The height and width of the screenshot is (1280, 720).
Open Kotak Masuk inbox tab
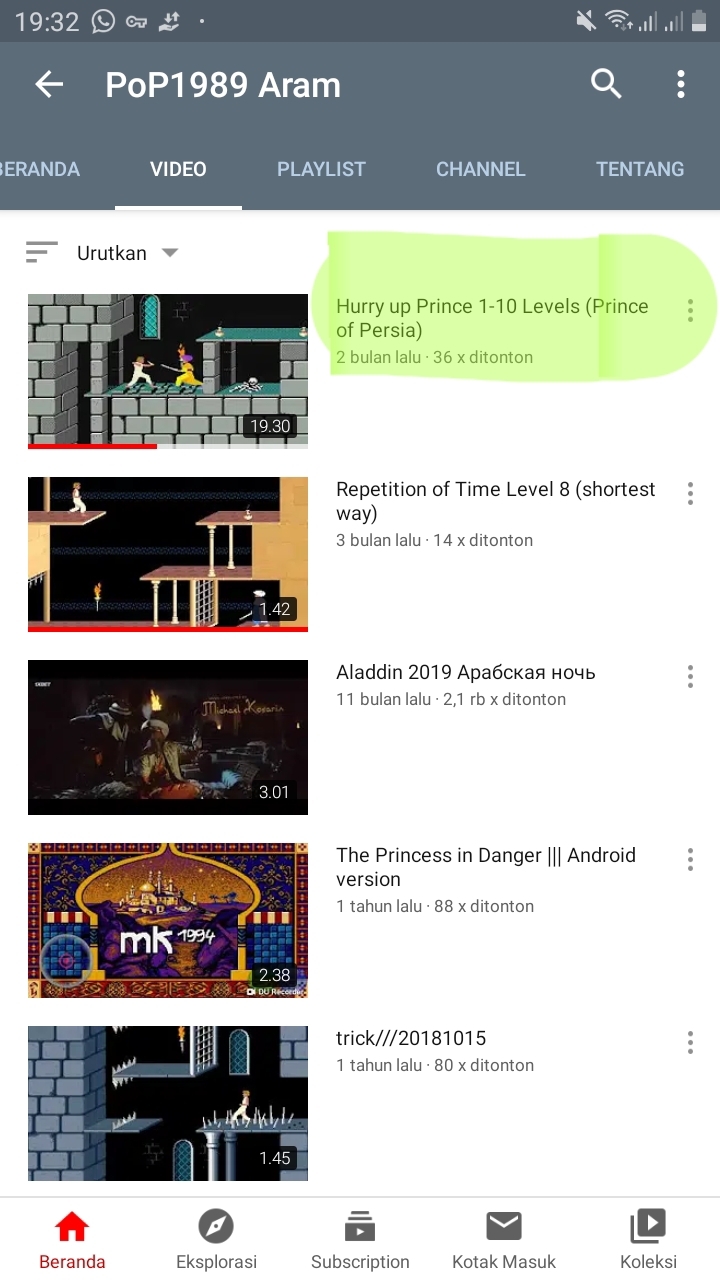(504, 1238)
